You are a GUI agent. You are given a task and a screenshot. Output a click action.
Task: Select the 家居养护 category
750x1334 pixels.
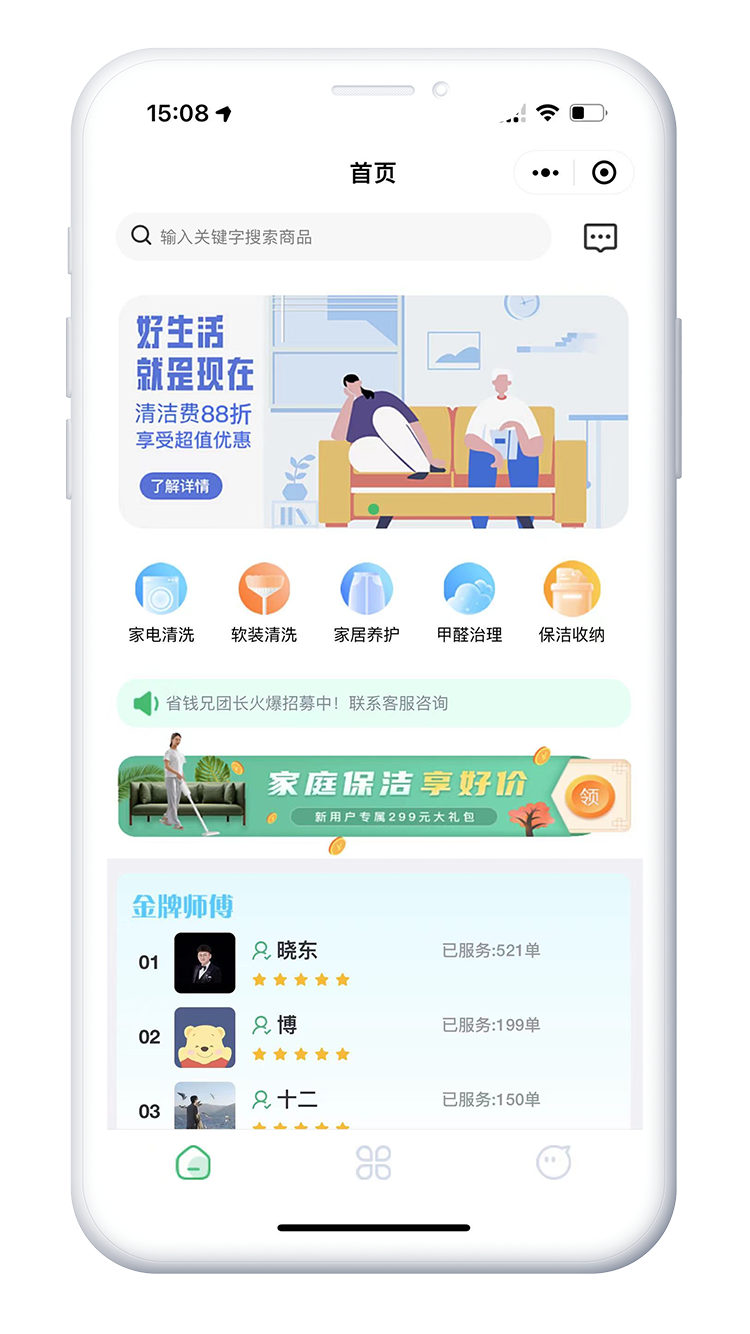366,602
